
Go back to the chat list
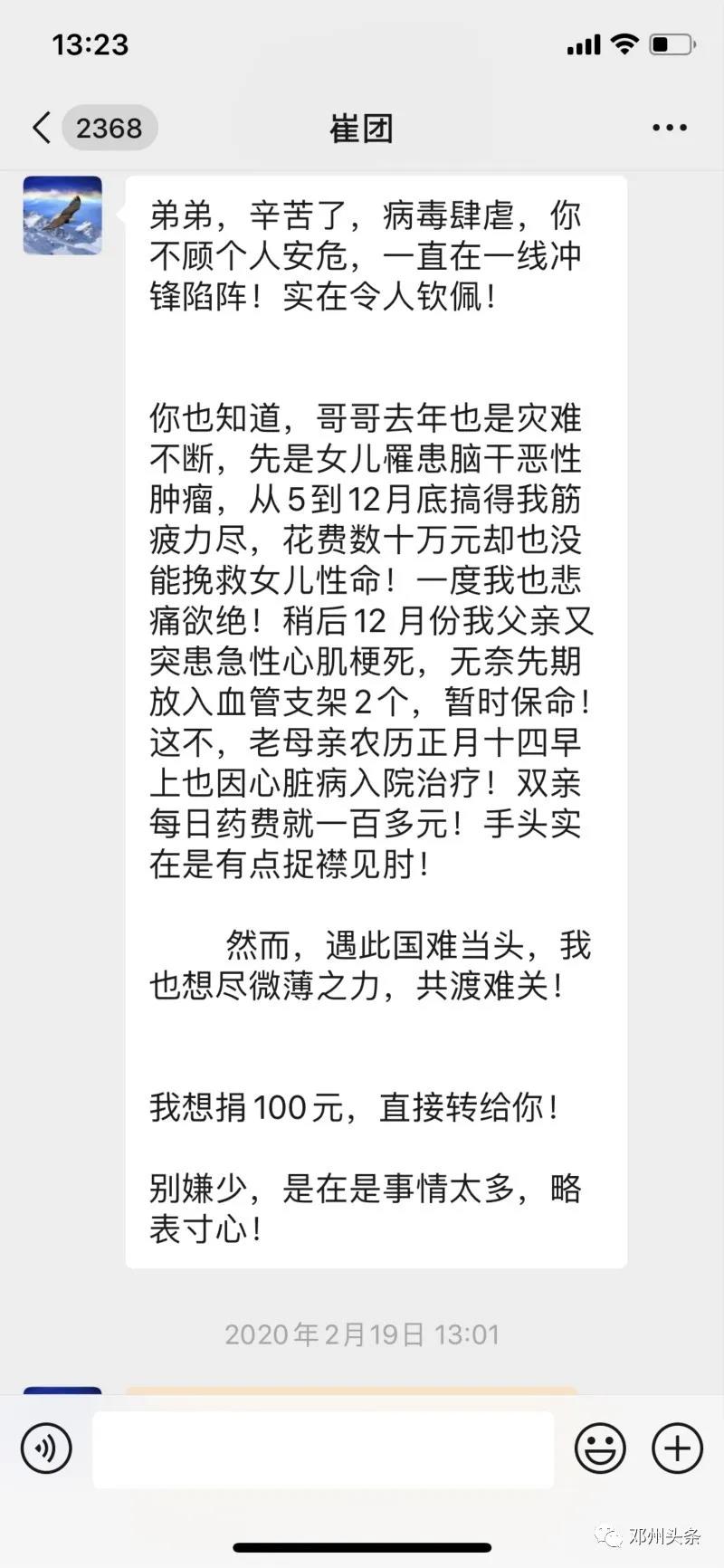tap(43, 128)
